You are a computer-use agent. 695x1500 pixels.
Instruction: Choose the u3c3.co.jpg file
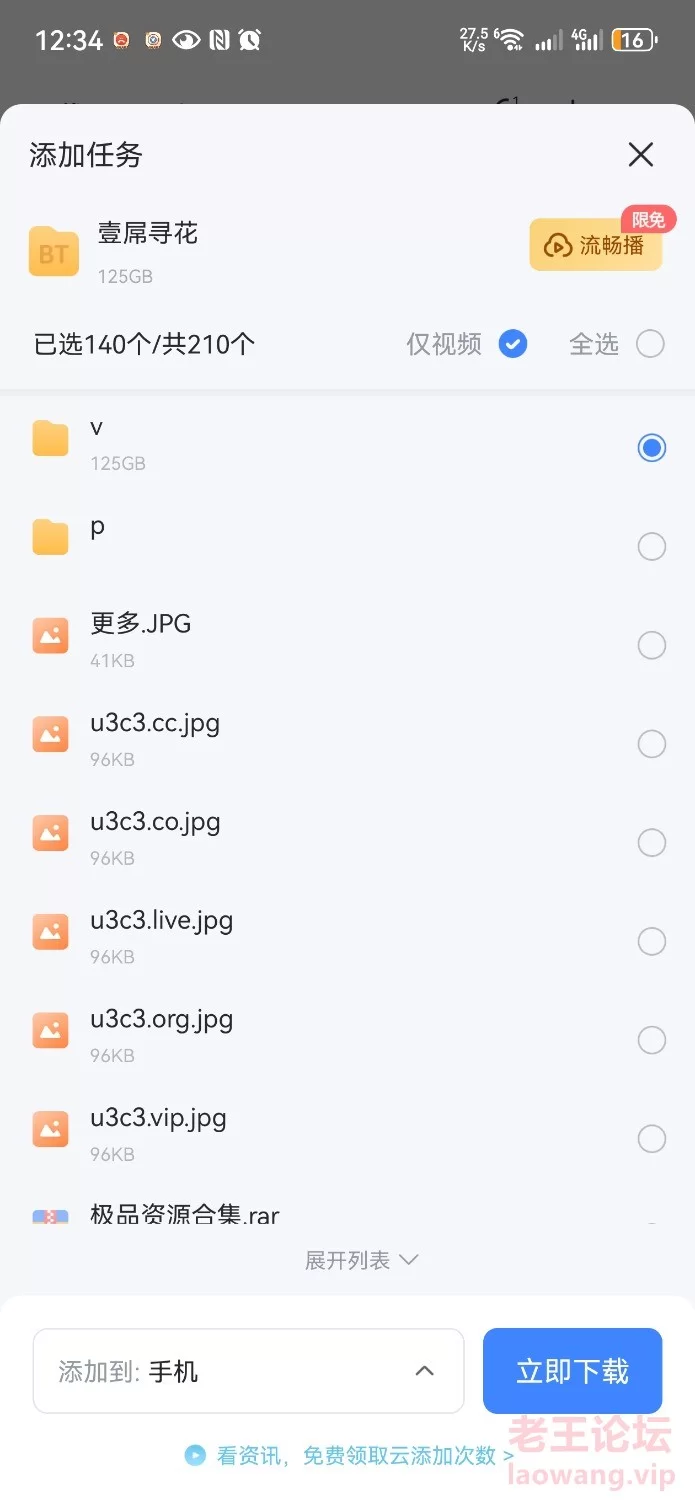click(652, 843)
